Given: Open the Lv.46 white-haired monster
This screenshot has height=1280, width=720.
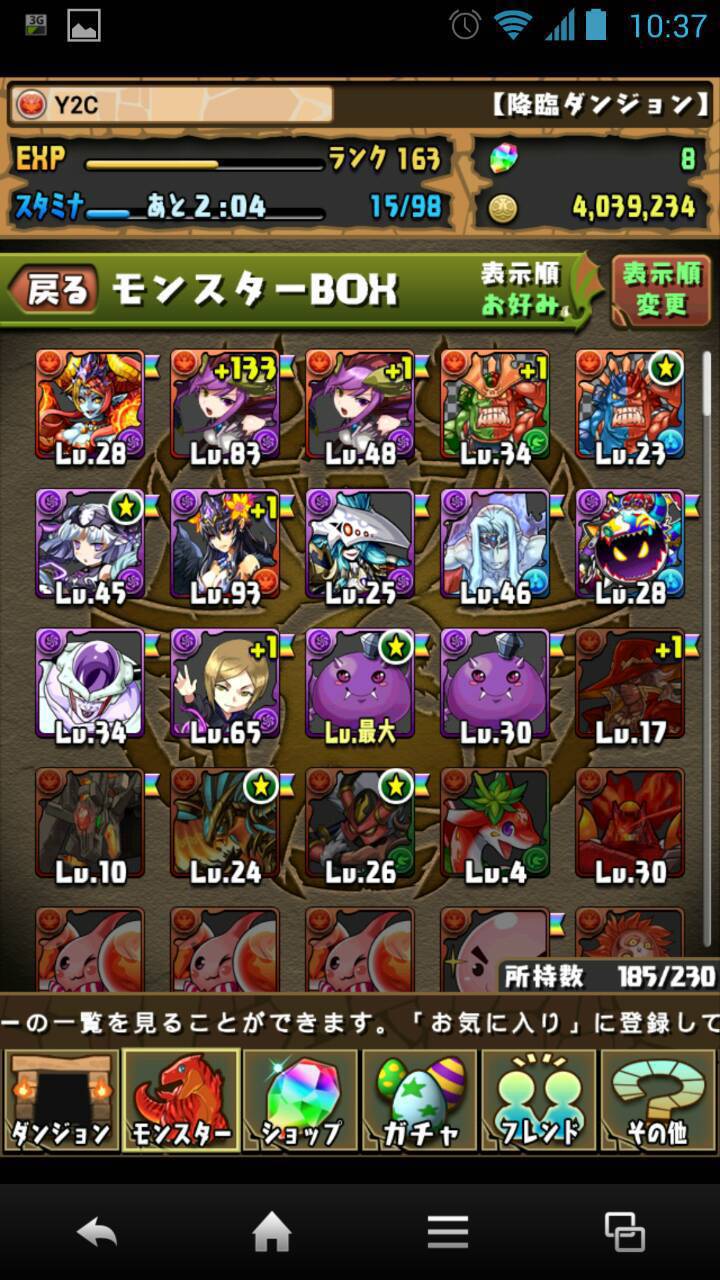Looking at the screenshot, I should pyautogui.click(x=495, y=544).
